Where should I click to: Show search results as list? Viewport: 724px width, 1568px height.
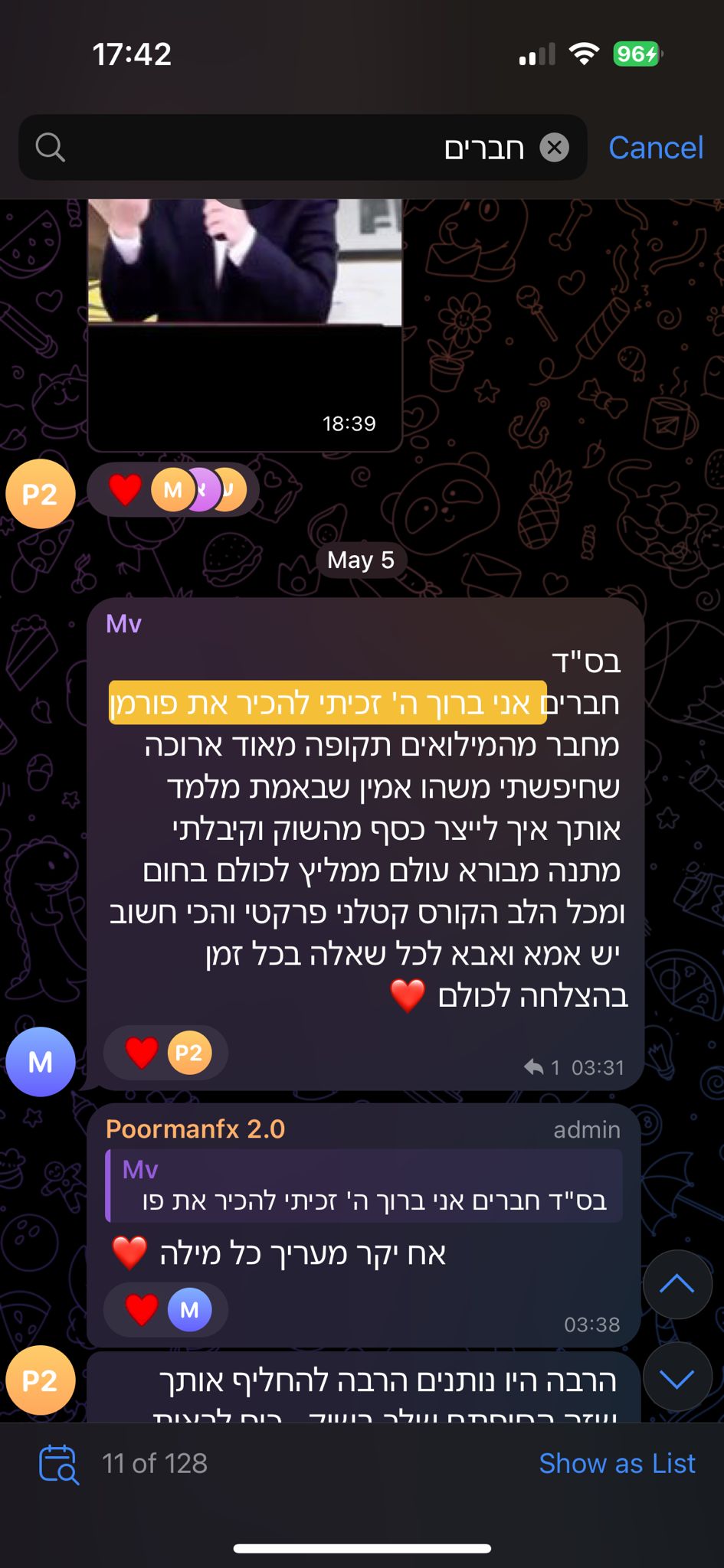point(617,1463)
